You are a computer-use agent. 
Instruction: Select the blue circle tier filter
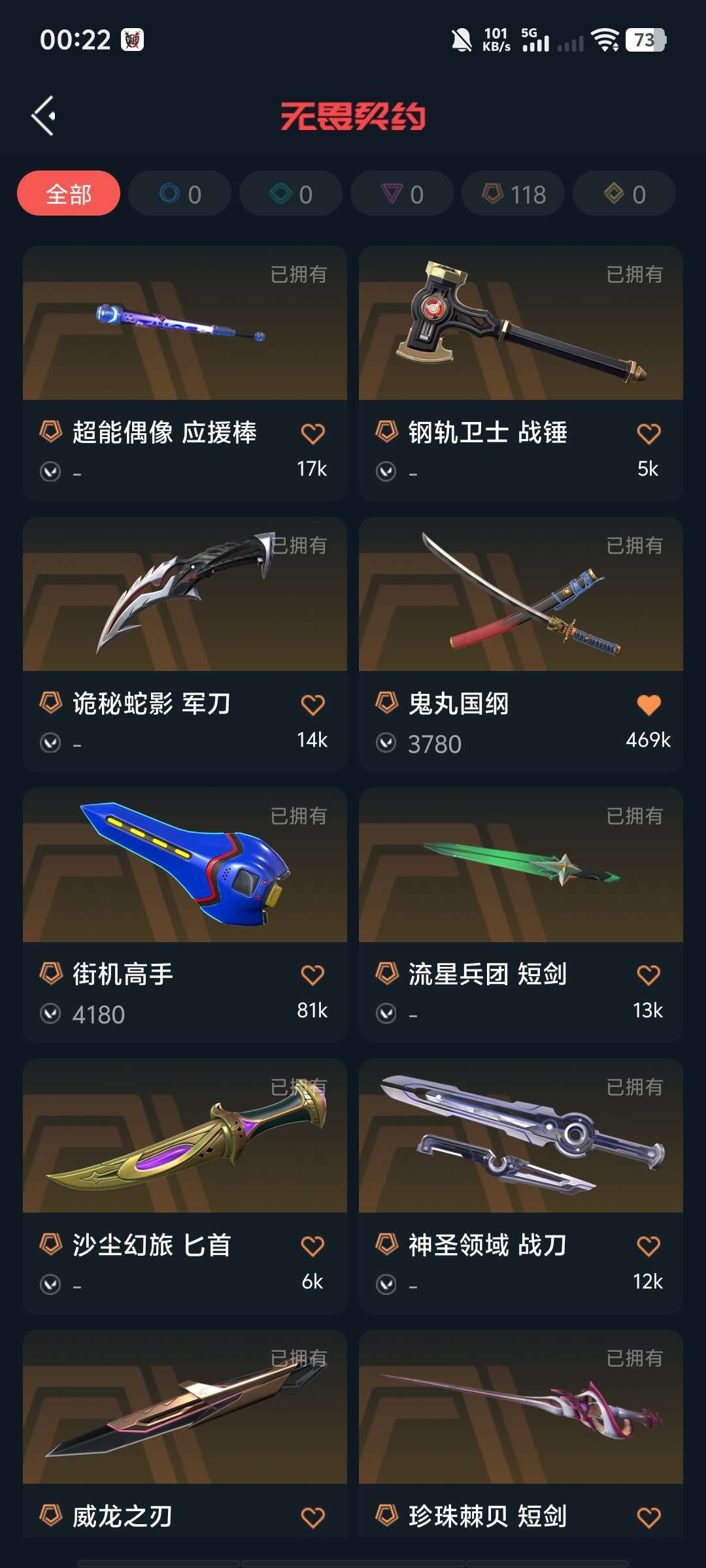pos(180,193)
